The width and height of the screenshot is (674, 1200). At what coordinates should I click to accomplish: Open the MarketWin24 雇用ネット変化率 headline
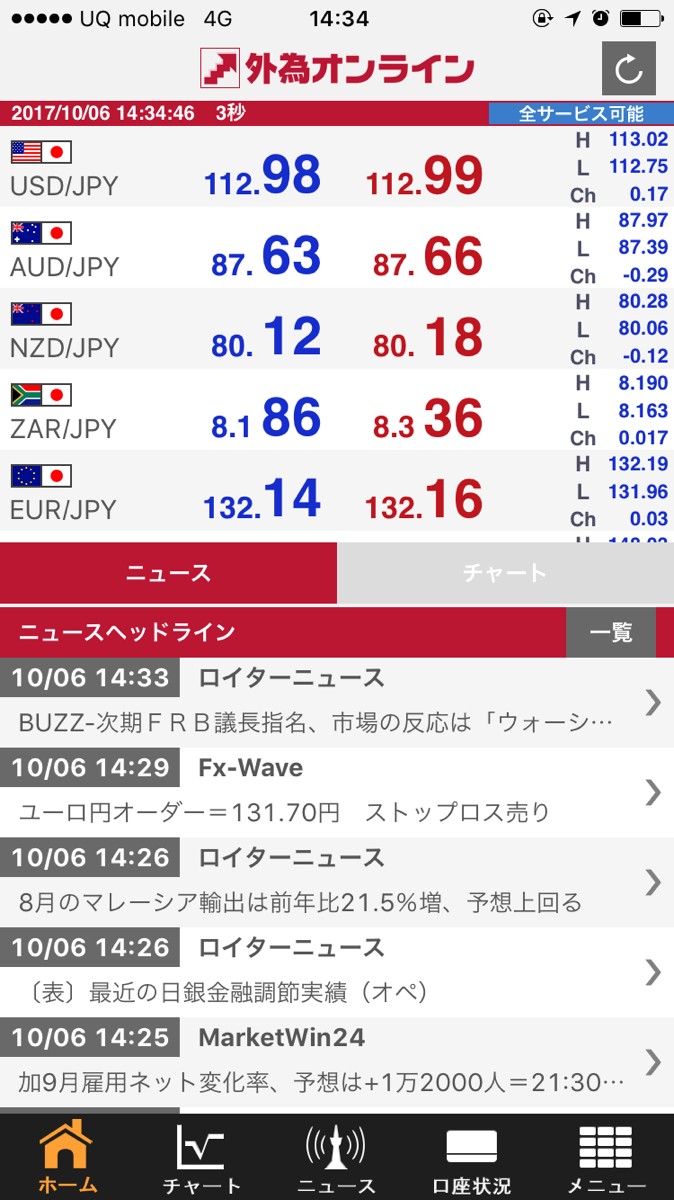click(320, 1062)
